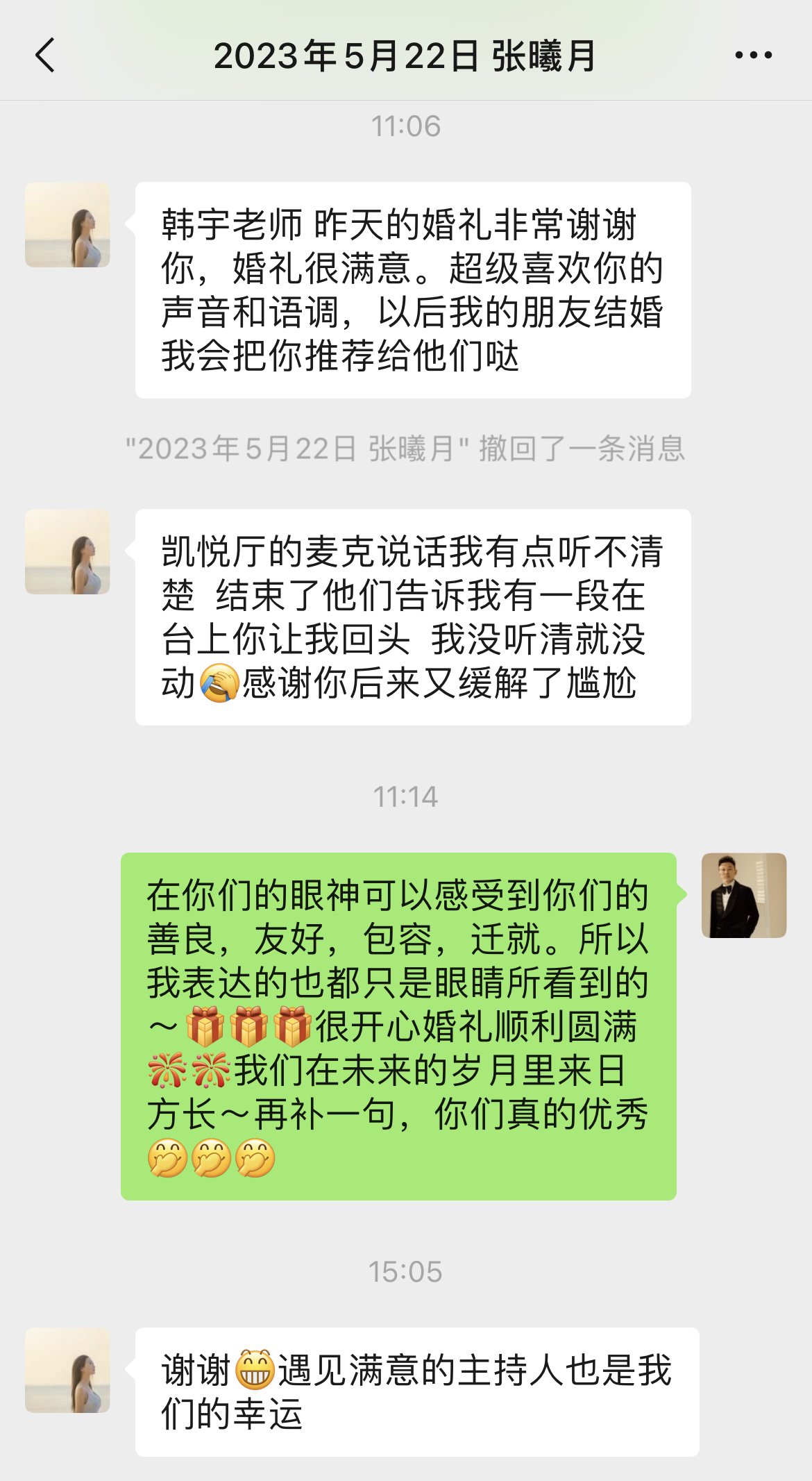The image size is (812, 1481).
Task: Open the three-dot chat info menu
Action: coord(753,56)
